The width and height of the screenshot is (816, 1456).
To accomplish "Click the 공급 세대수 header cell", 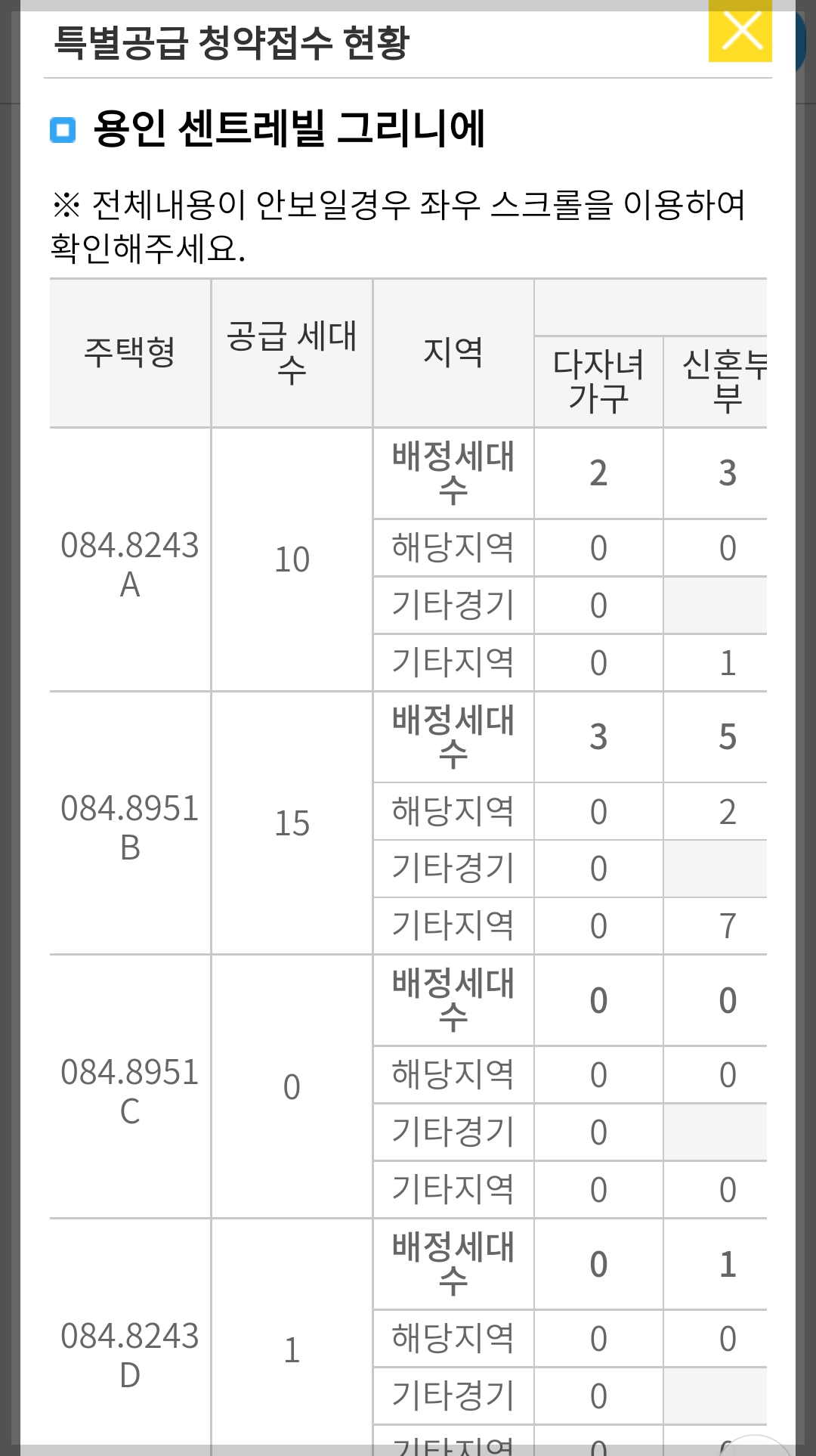I will [x=291, y=352].
